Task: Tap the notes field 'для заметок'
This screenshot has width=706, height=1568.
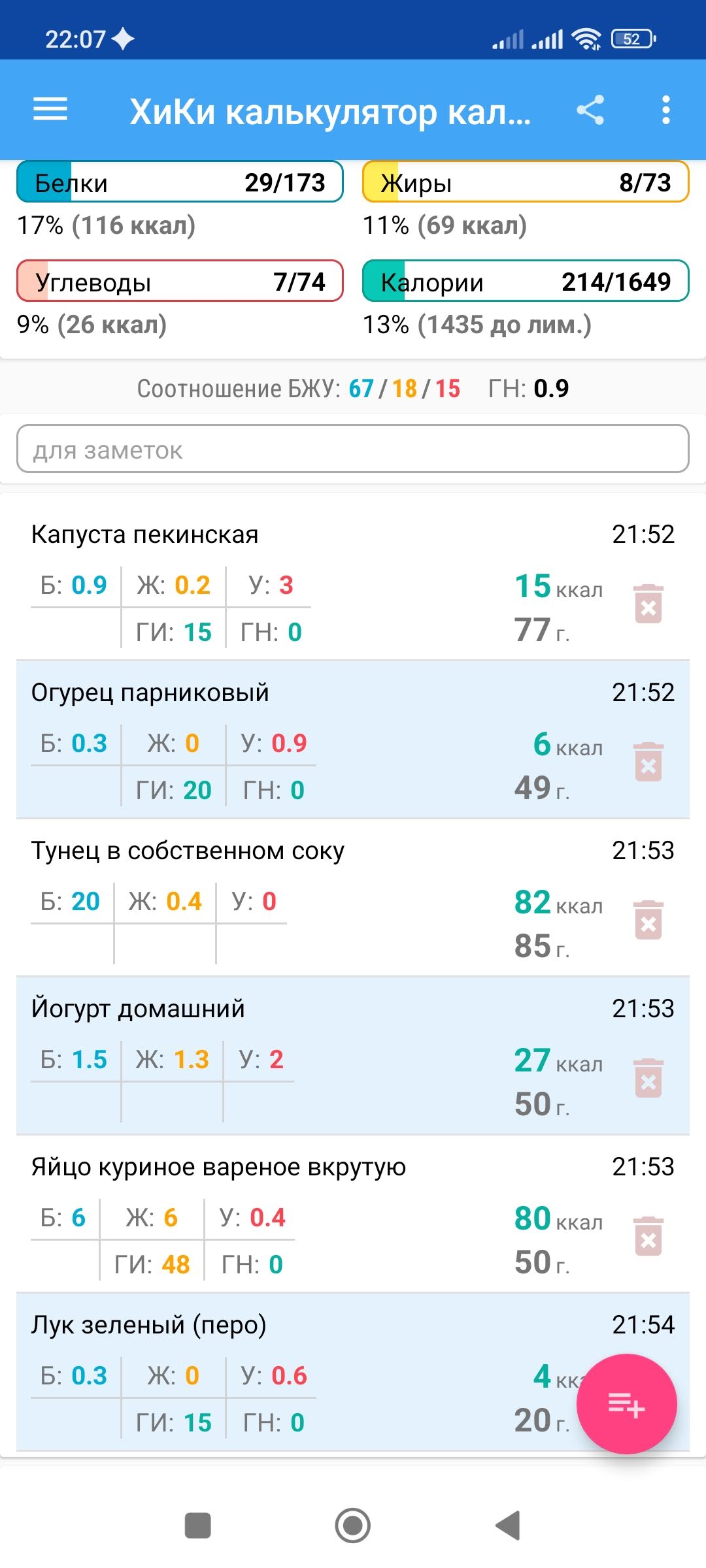Action: [353, 449]
